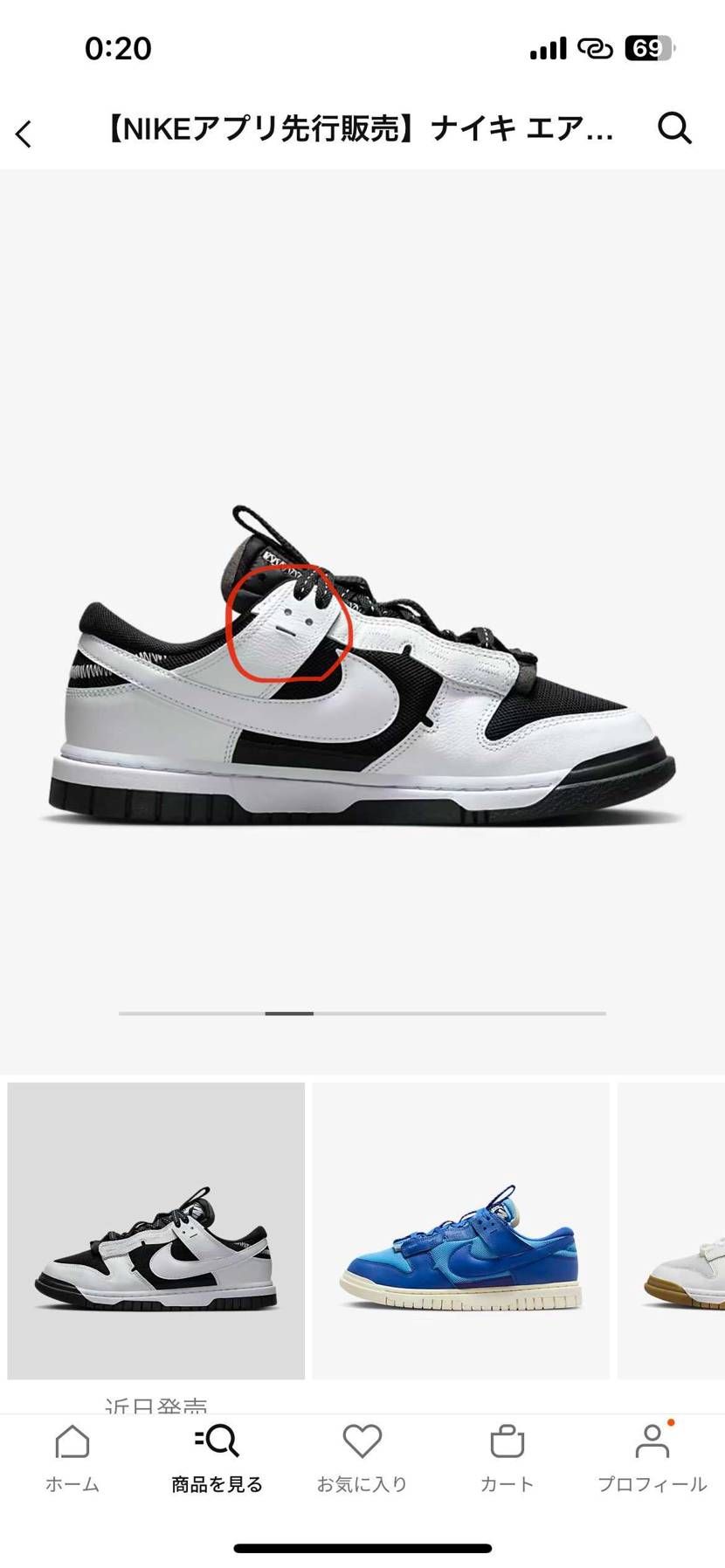725x1568 pixels.
Task: Open search via the magnifier icon
Action: 674,128
